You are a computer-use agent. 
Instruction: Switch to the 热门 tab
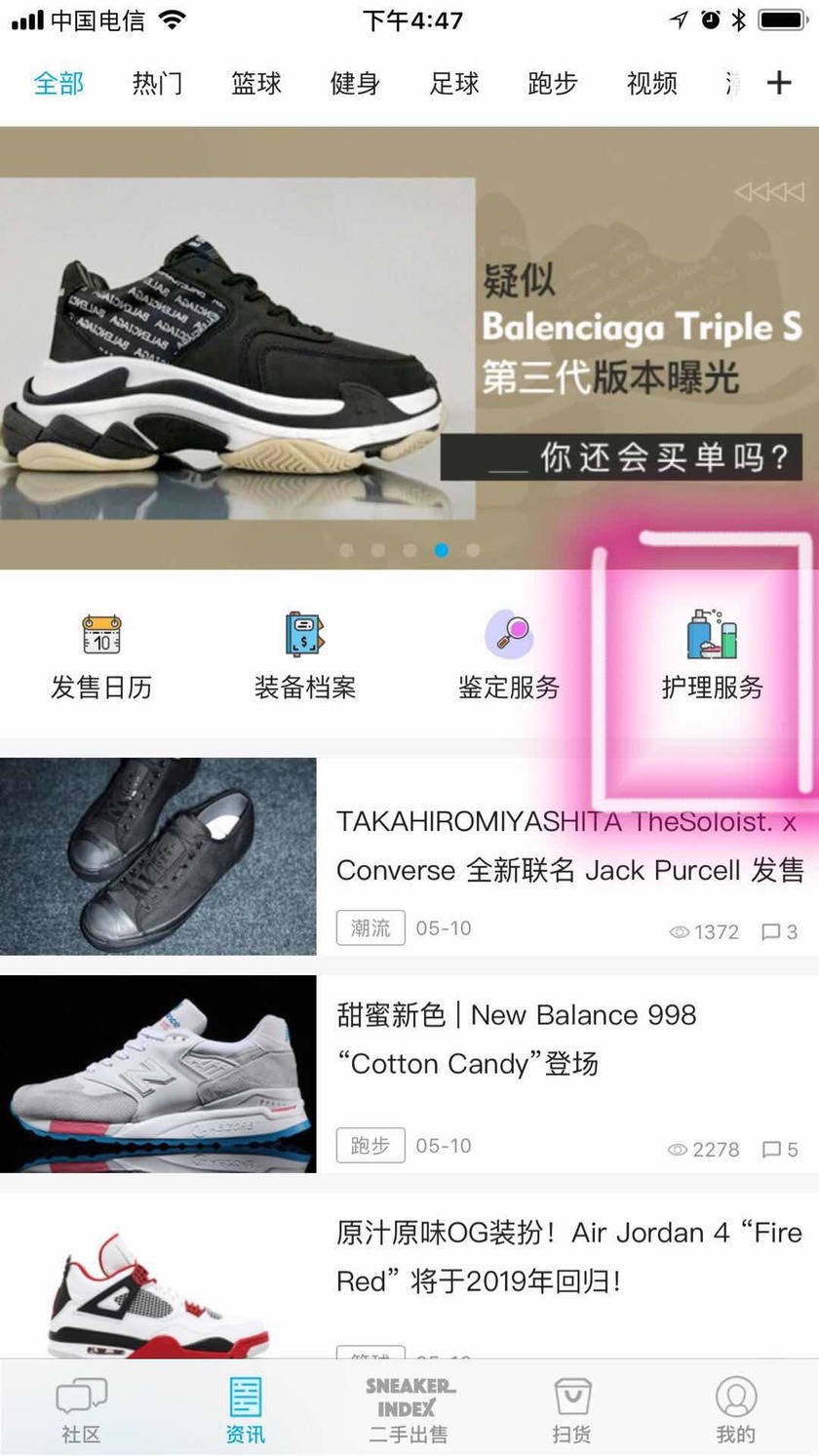pos(157,84)
